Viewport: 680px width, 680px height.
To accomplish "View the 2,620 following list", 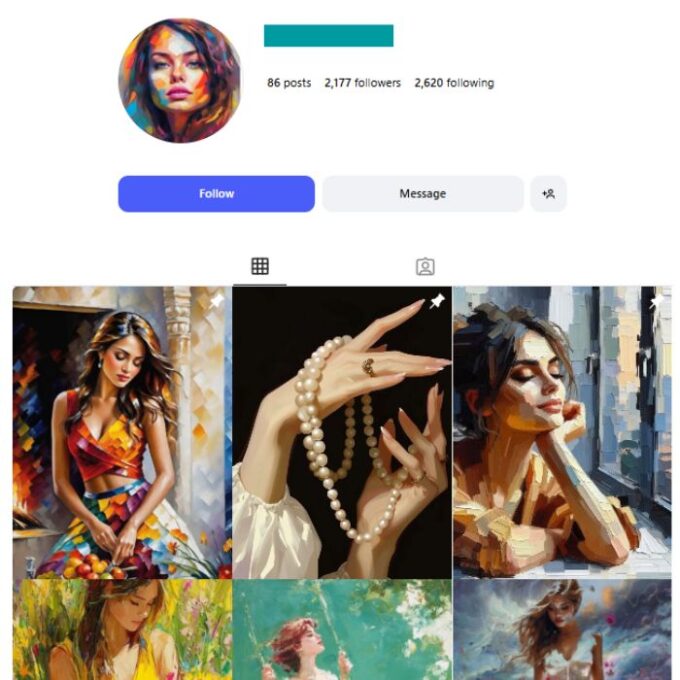I will tap(454, 83).
